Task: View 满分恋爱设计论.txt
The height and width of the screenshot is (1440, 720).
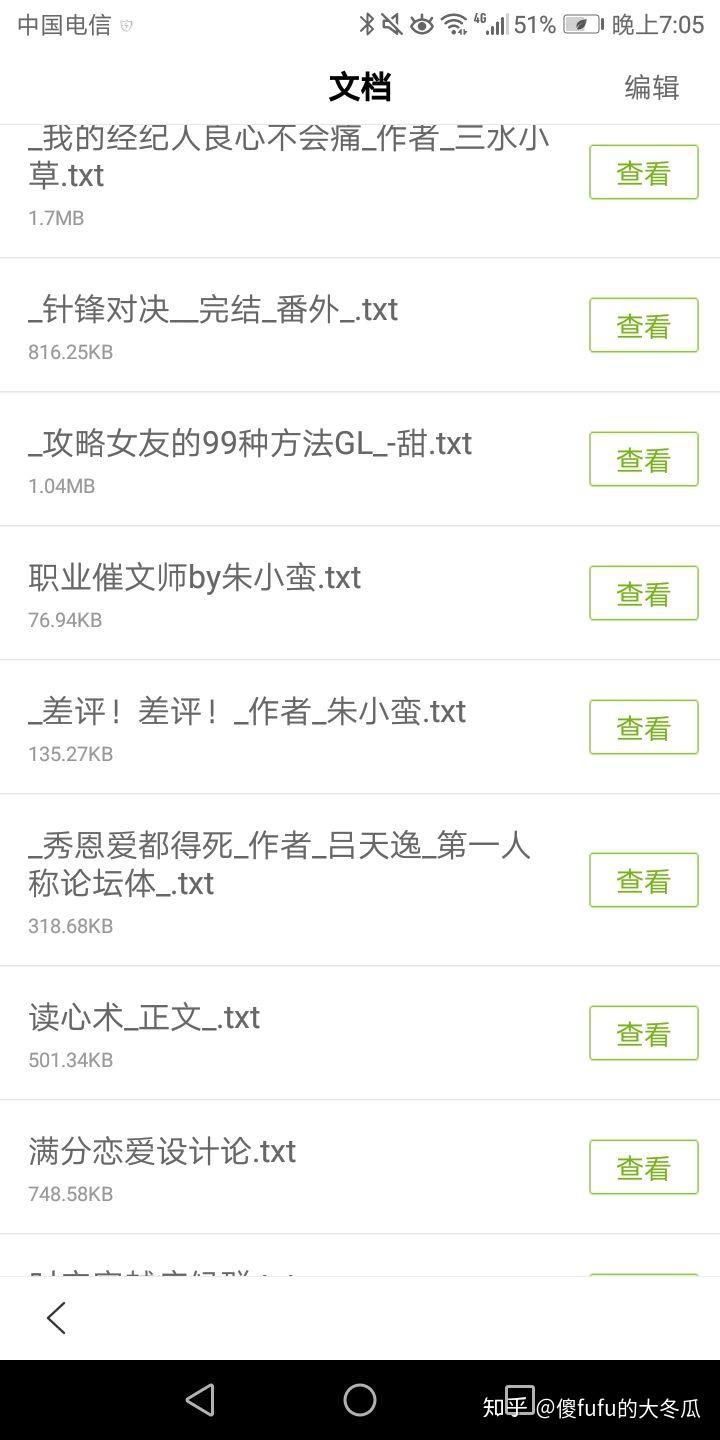Action: coord(643,1168)
